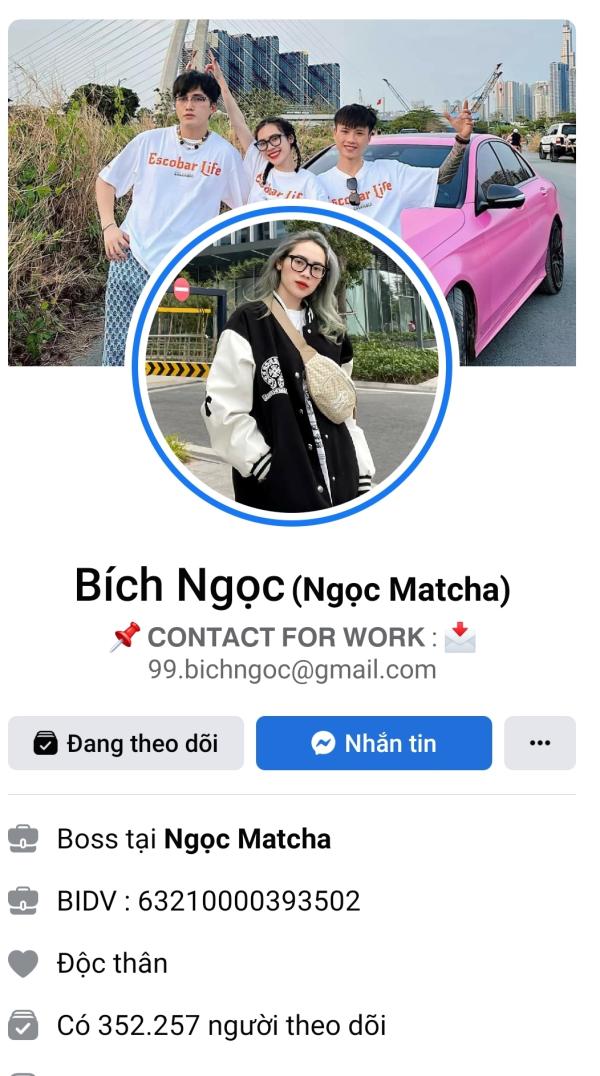
Task: Open the three-dot more options button
Action: [540, 743]
